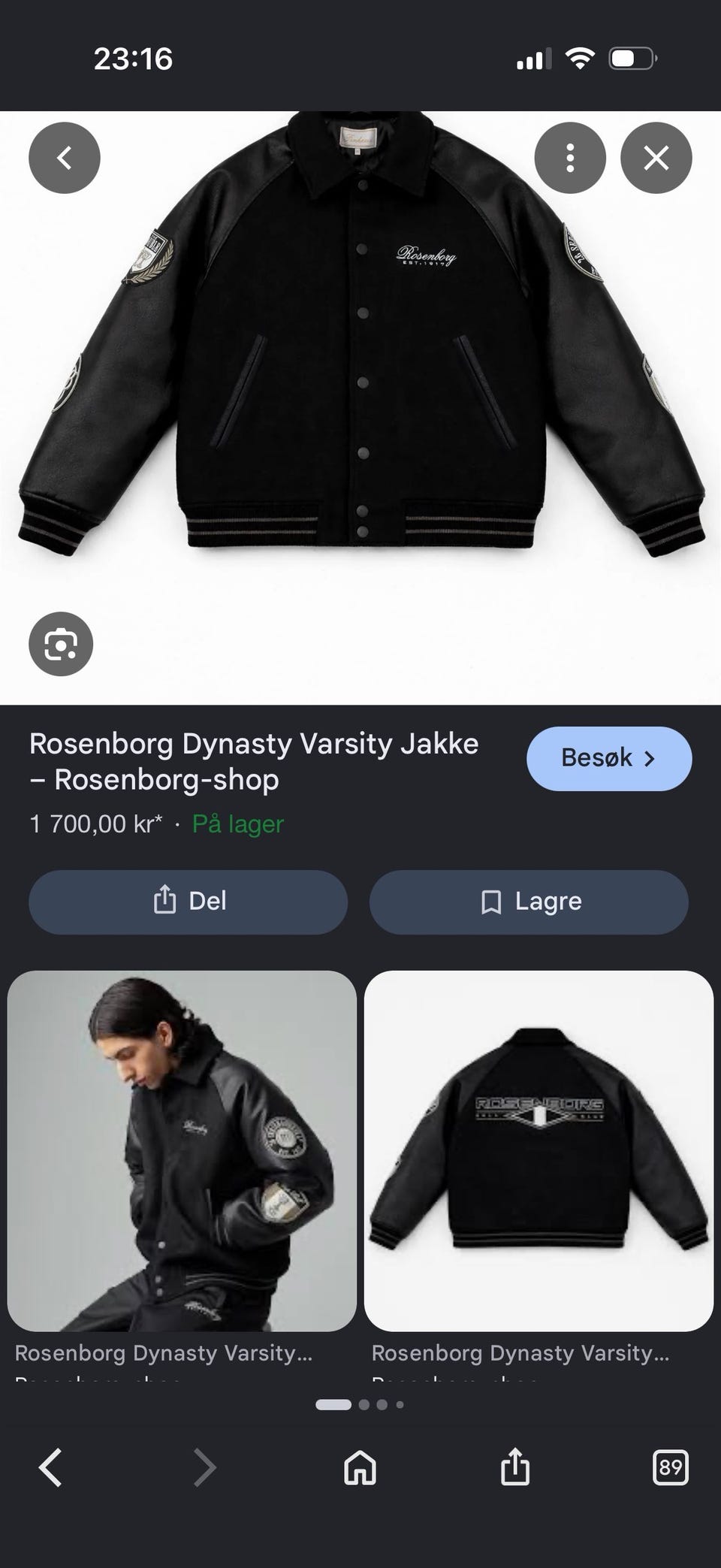Open the tab switcher showing 89 tabs
The height and width of the screenshot is (1568, 721).
pyautogui.click(x=670, y=1467)
